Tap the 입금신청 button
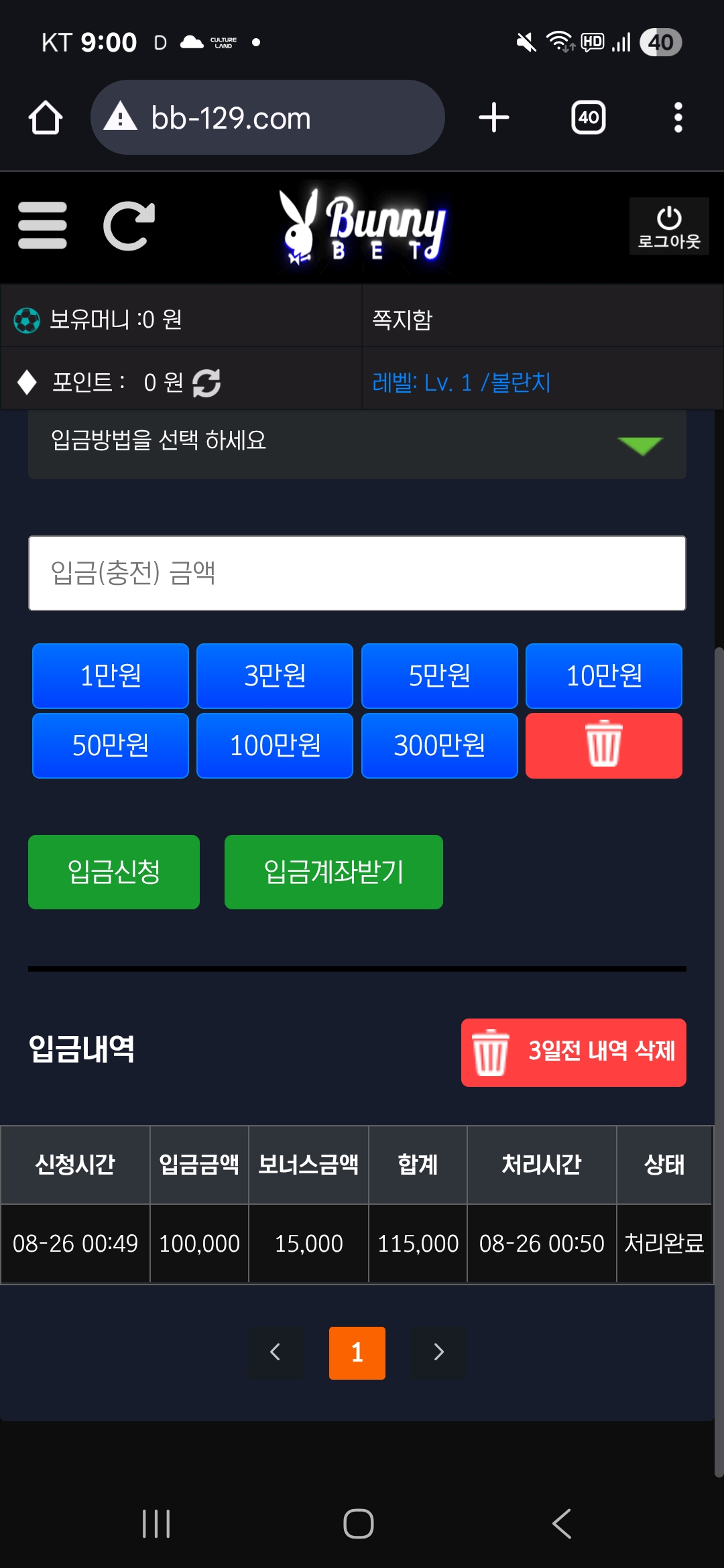724x1568 pixels. click(x=114, y=872)
